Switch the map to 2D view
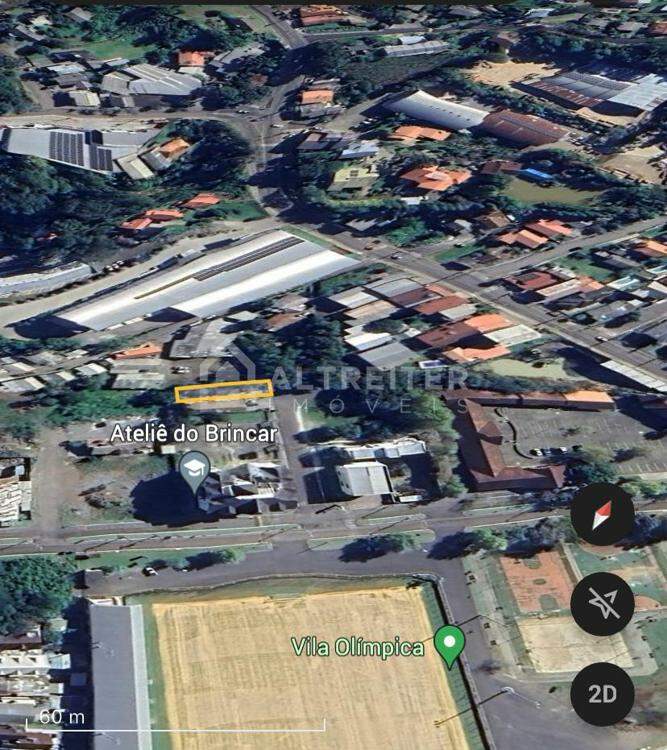The height and width of the screenshot is (750, 667). click(x=602, y=694)
